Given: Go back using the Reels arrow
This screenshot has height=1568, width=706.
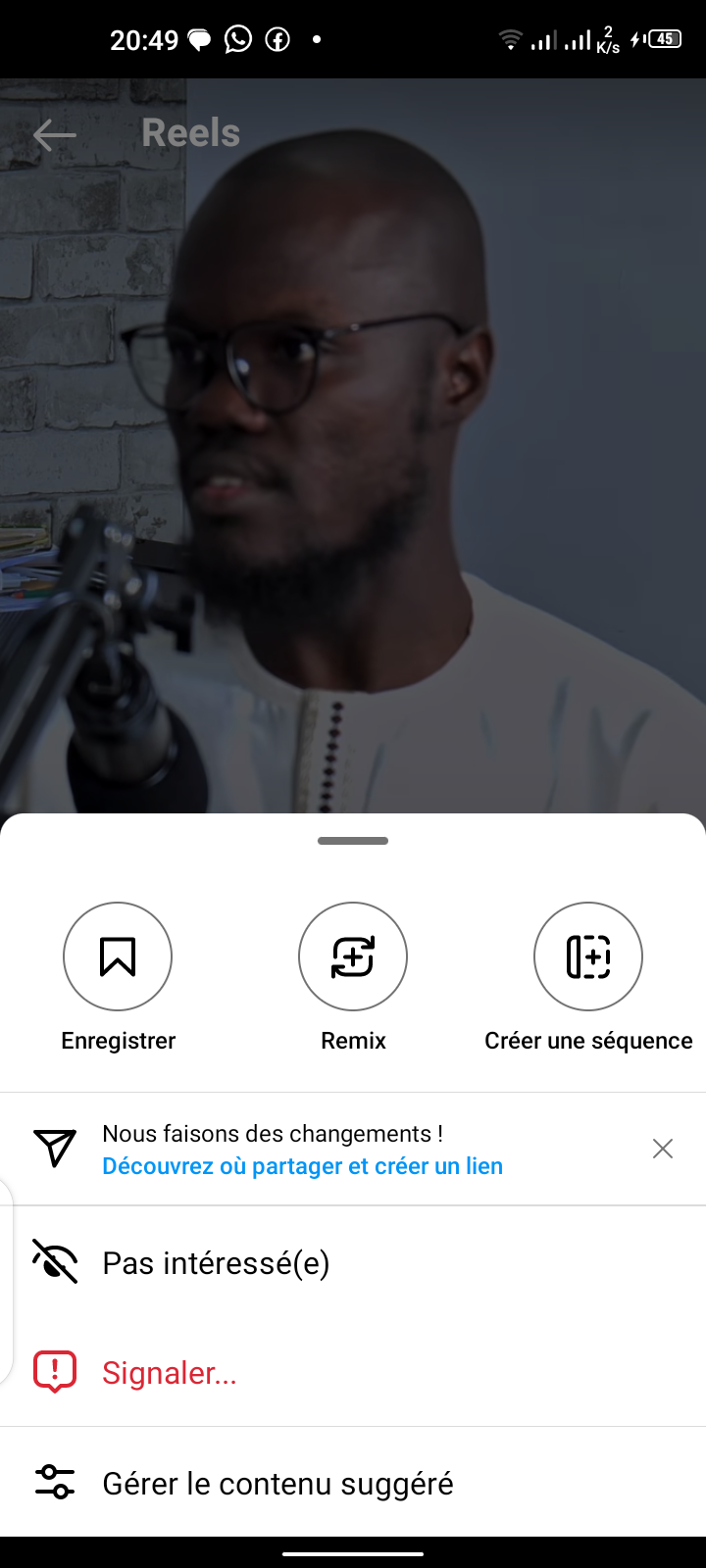Looking at the screenshot, I should click(x=55, y=134).
